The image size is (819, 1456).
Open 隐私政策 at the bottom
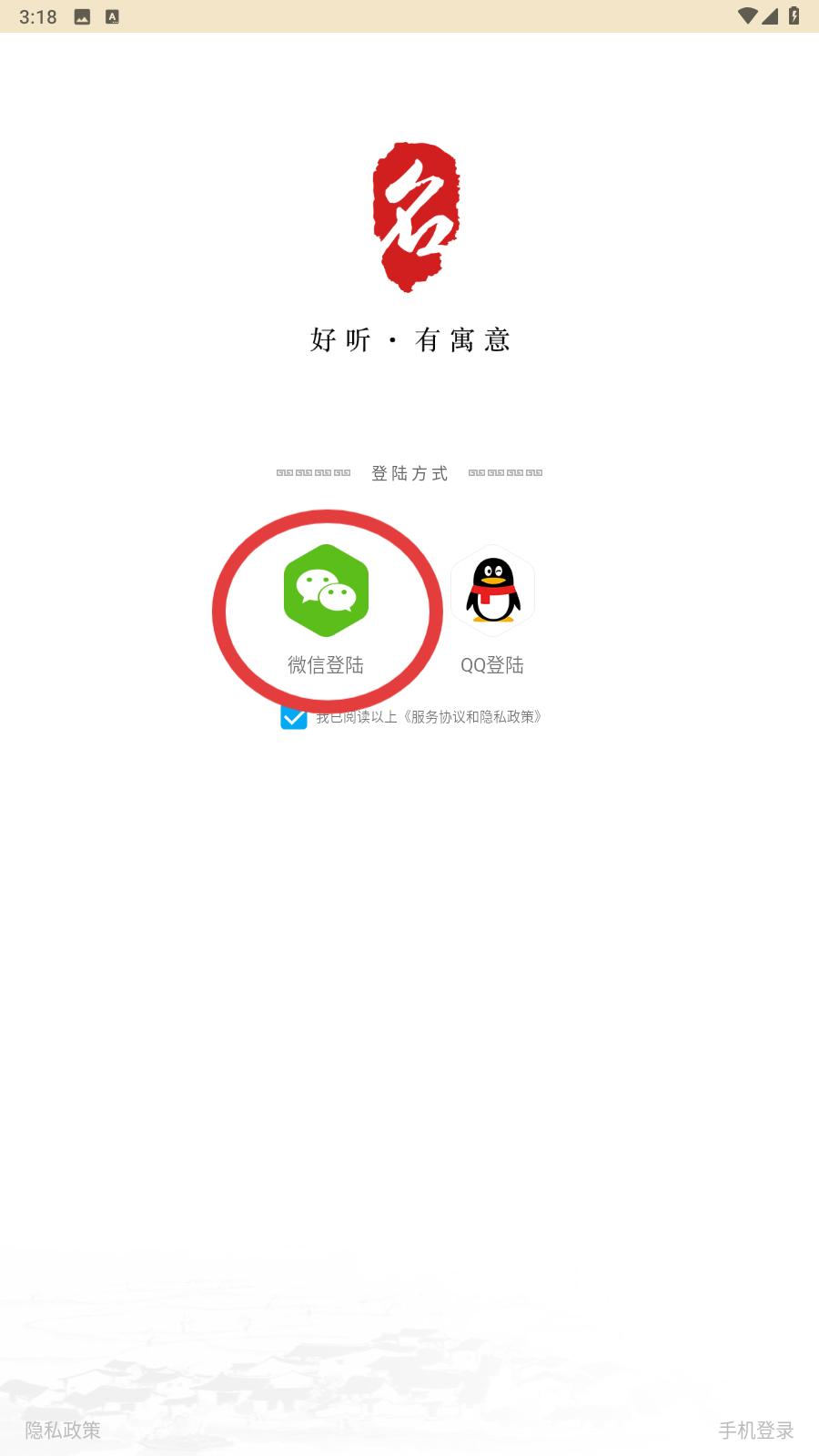(x=63, y=1431)
